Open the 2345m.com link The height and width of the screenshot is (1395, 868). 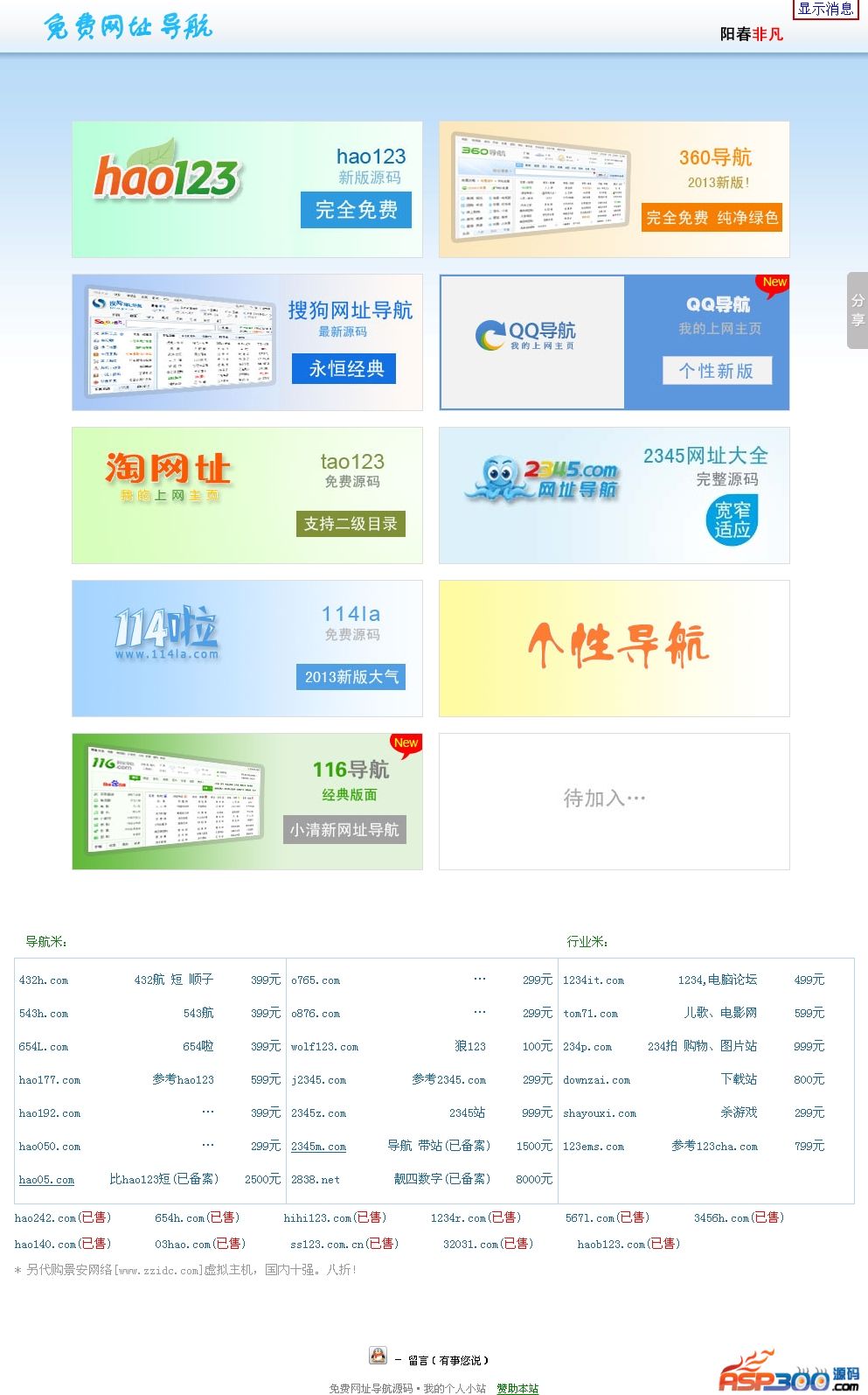tap(318, 1147)
